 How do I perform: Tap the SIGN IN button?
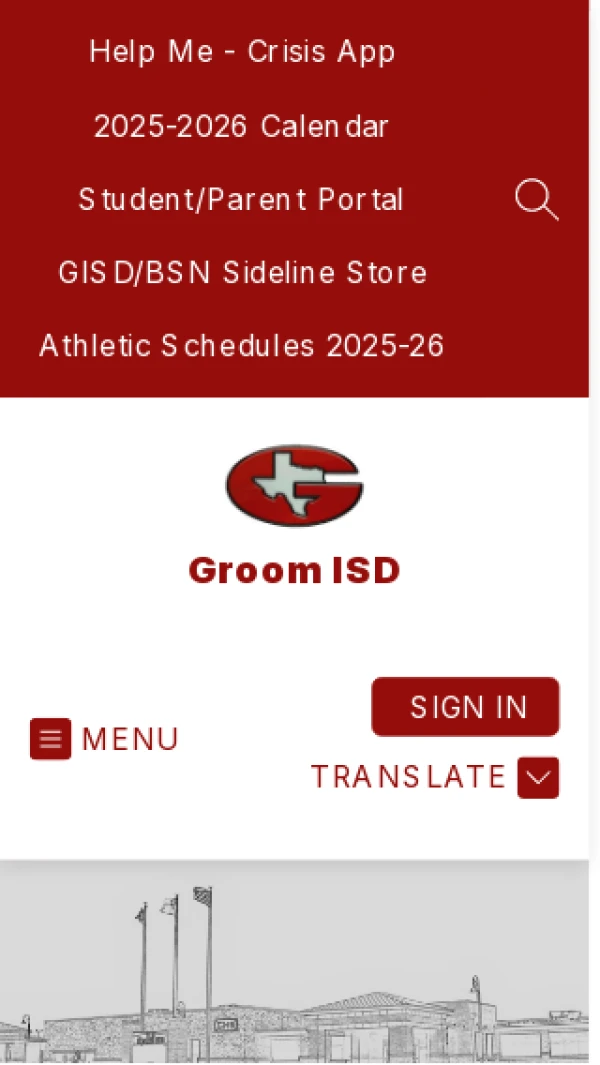[x=466, y=707]
